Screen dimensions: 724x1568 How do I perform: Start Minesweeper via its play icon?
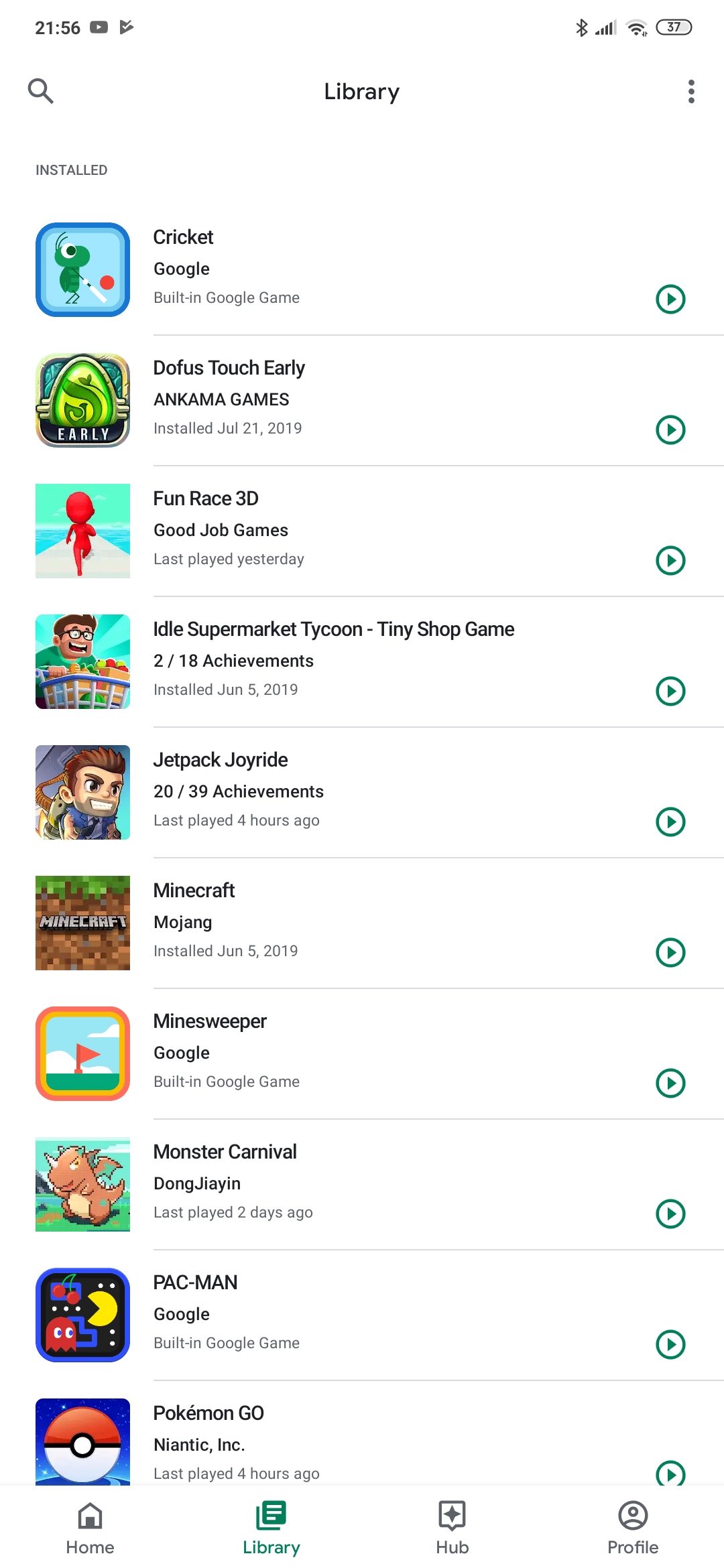670,1083
